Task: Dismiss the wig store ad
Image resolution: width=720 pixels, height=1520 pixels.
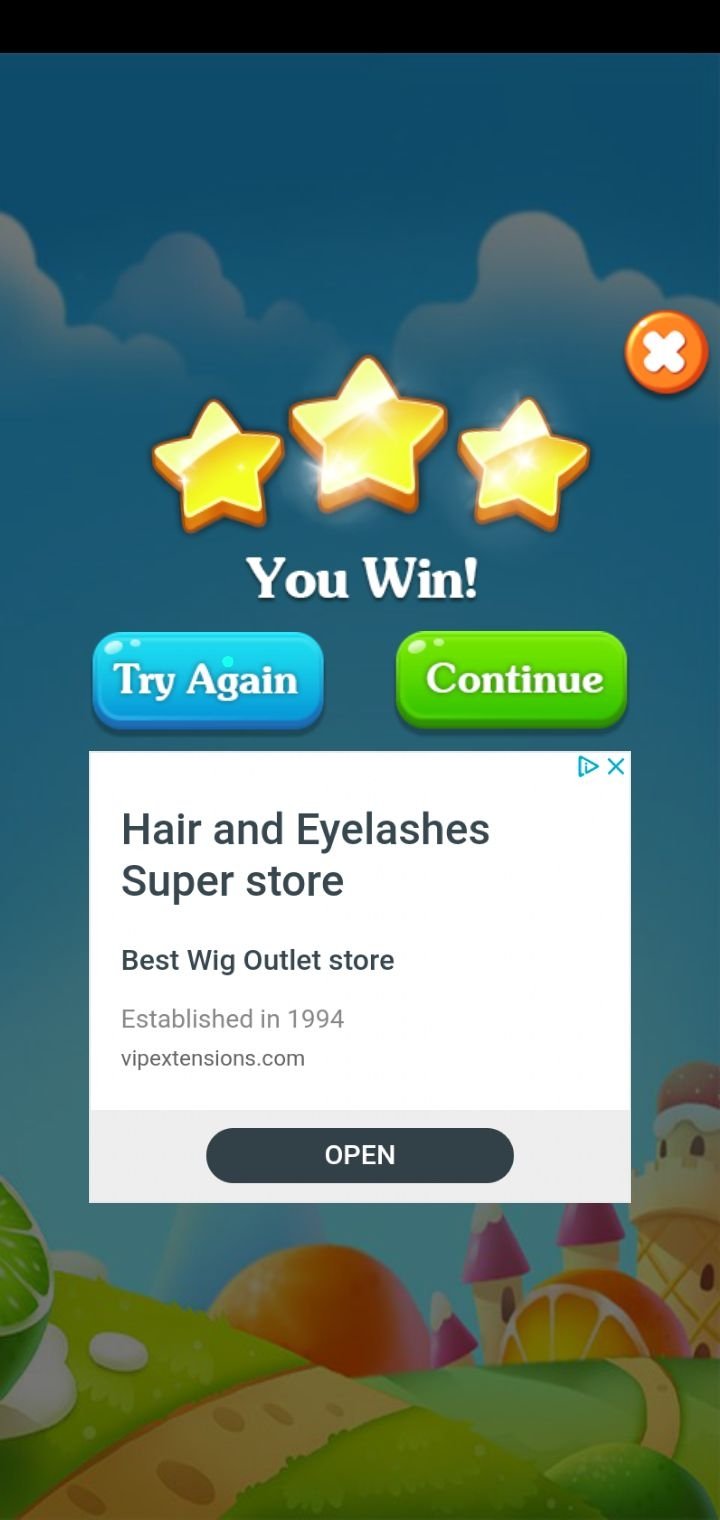Action: pyautogui.click(x=616, y=766)
